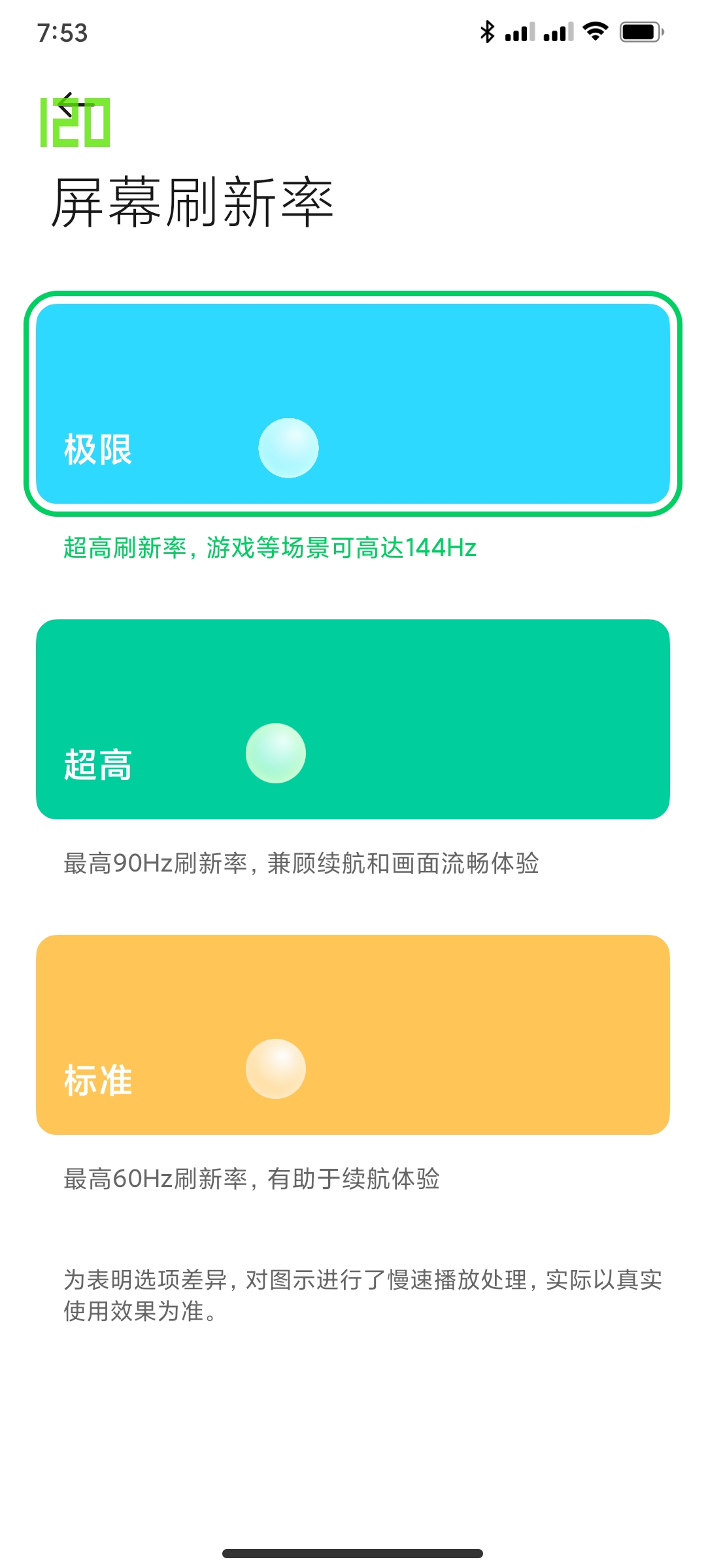The height and width of the screenshot is (1568, 706).
Task: Select the 极限 144Hz refresh rate card
Action: (353, 403)
